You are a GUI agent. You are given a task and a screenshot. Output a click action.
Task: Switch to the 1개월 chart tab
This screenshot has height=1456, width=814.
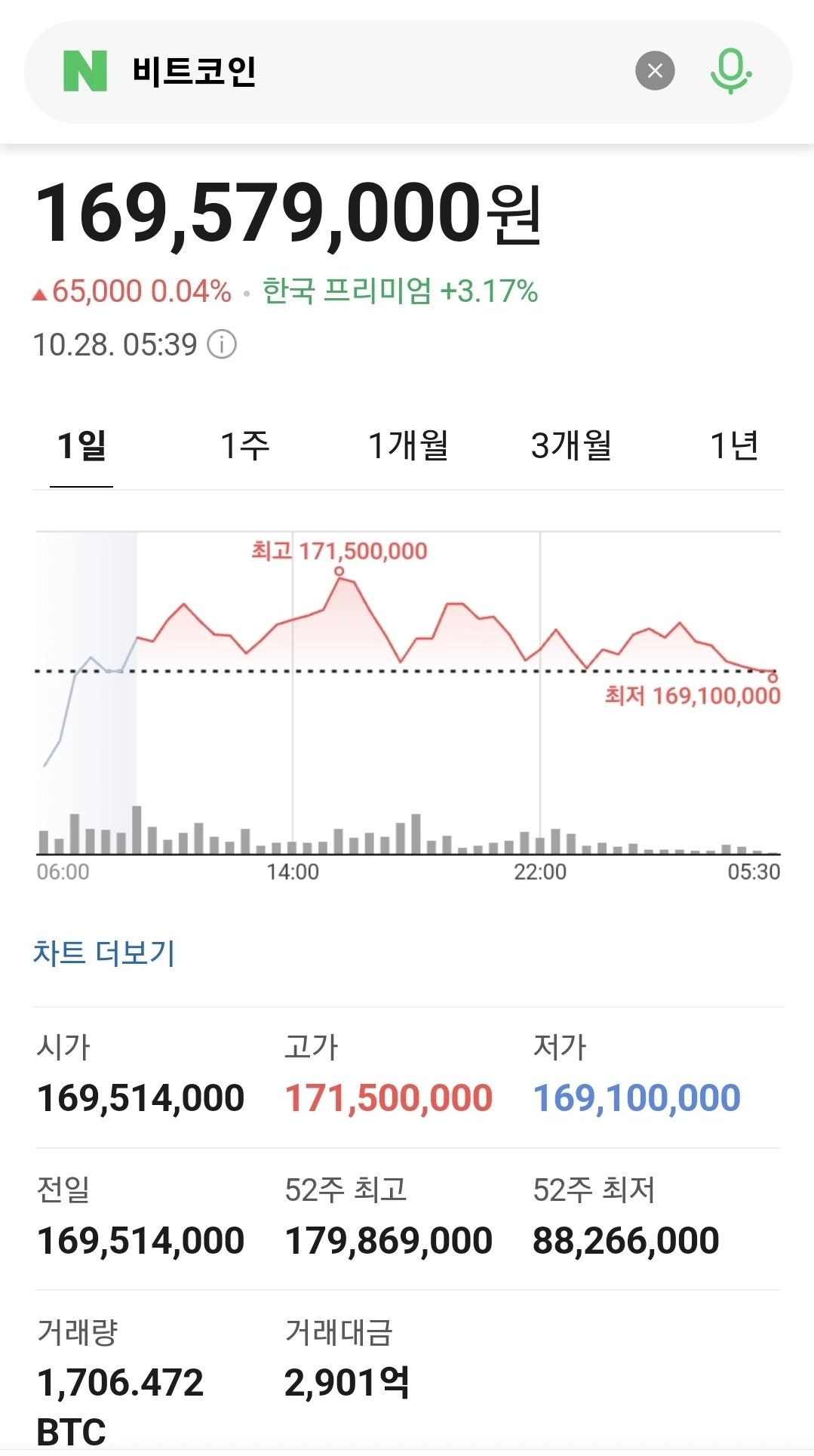[x=408, y=446]
